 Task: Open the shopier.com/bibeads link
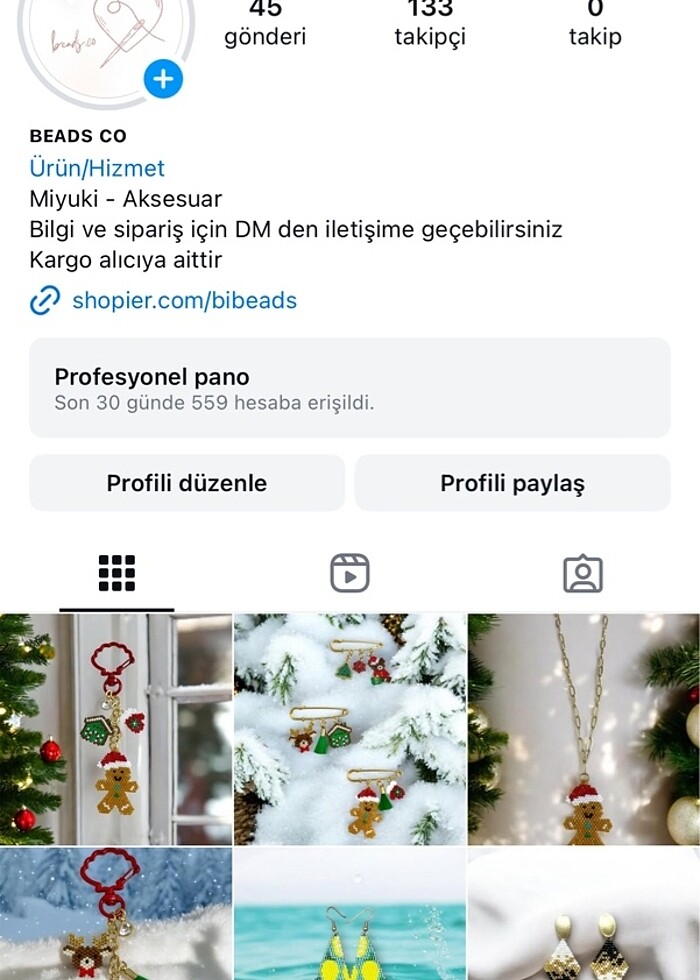[184, 300]
